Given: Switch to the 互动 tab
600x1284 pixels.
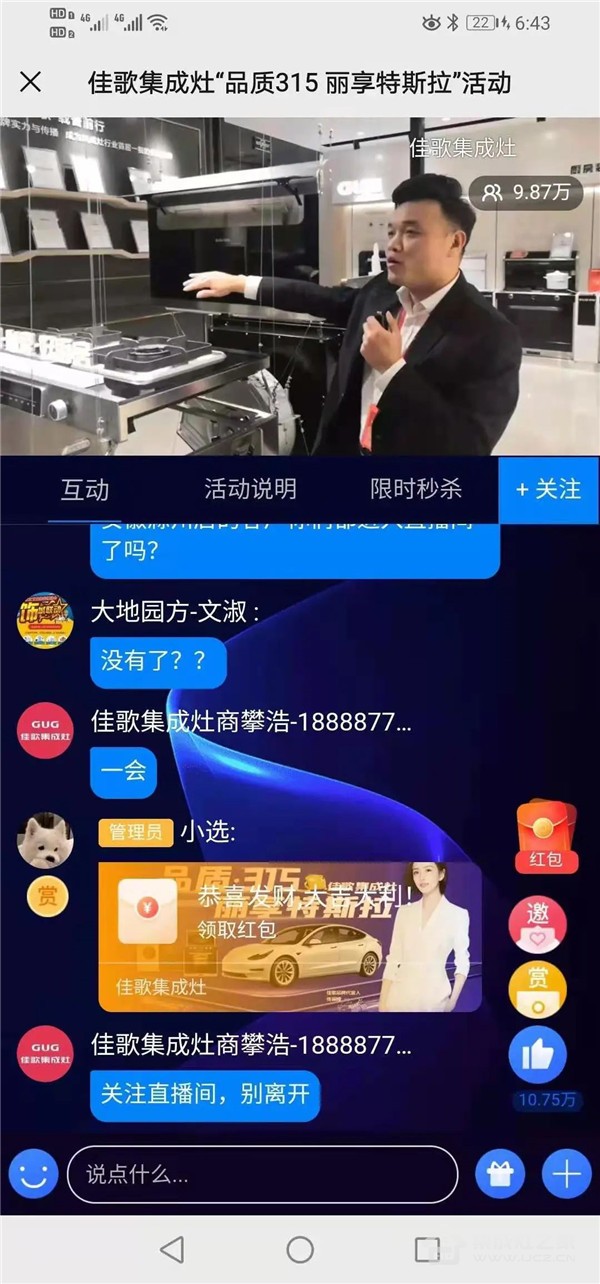Looking at the screenshot, I should [x=85, y=489].
